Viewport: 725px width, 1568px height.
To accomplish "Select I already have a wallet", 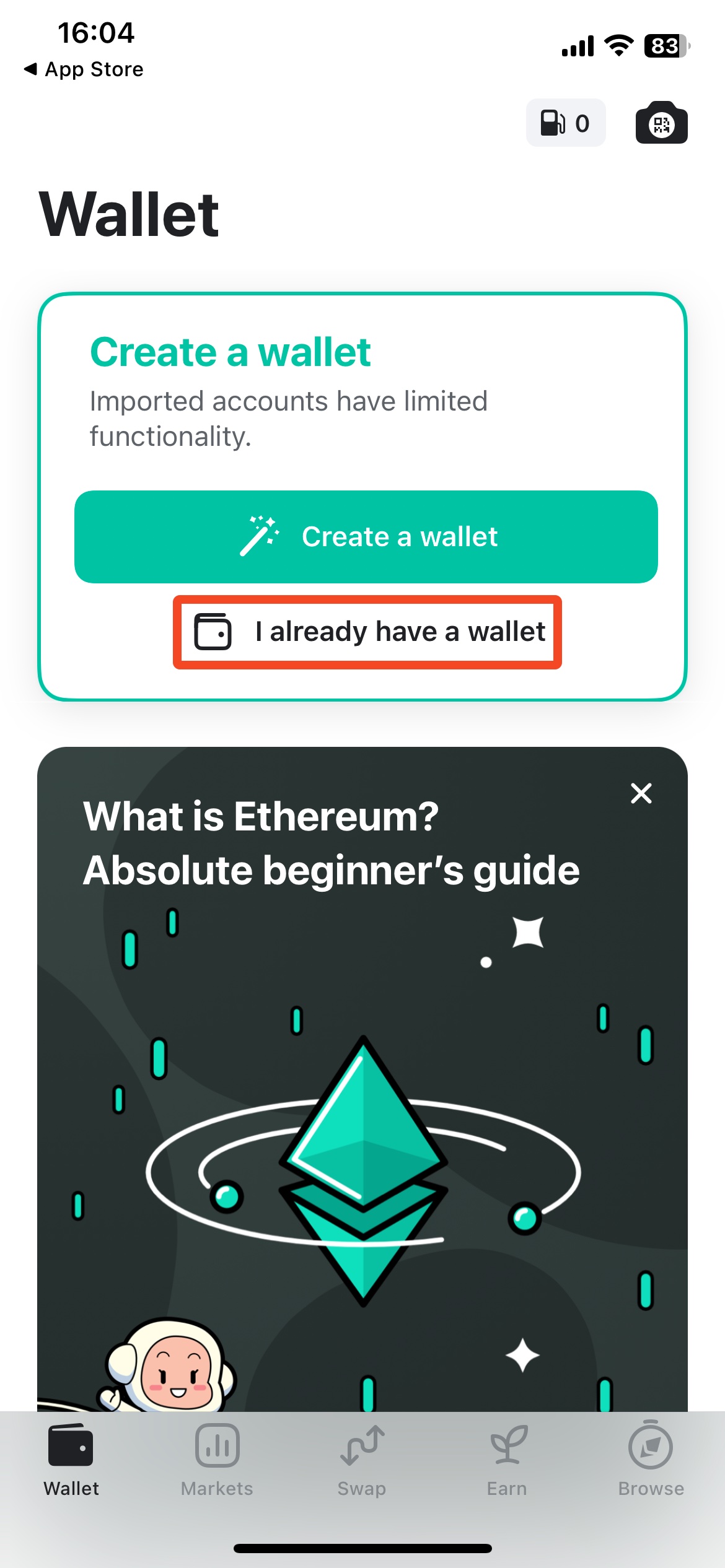I will click(367, 632).
